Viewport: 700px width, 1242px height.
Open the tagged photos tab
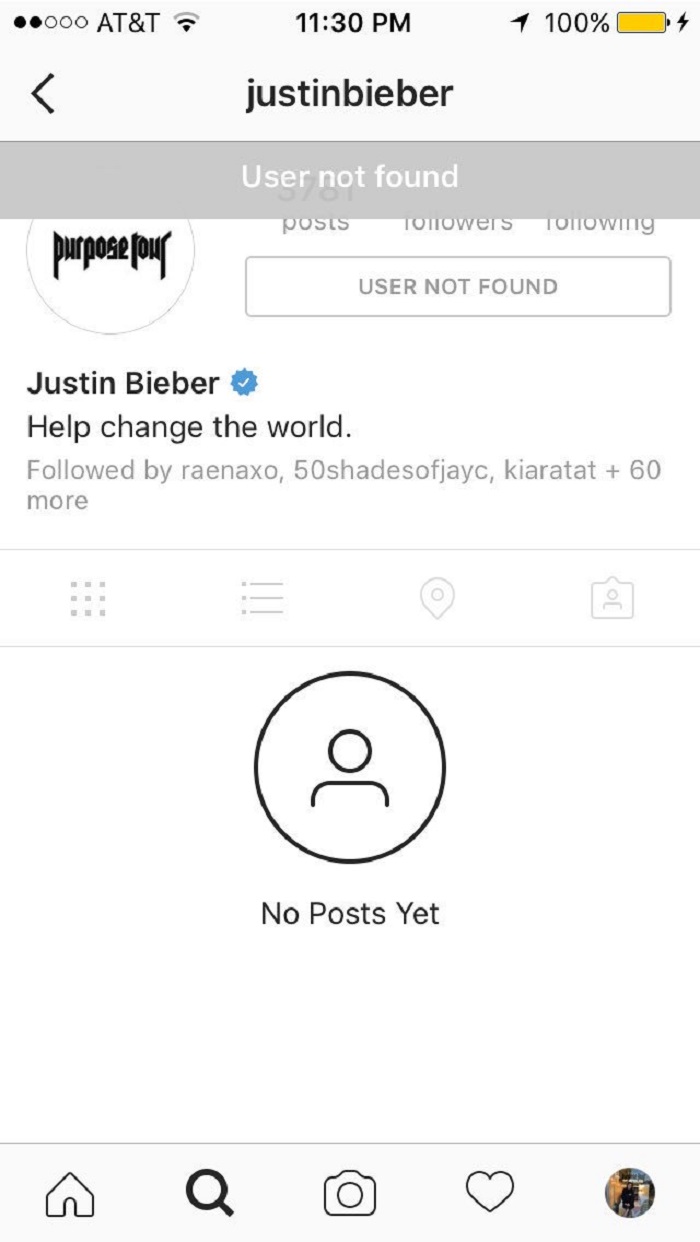click(612, 599)
